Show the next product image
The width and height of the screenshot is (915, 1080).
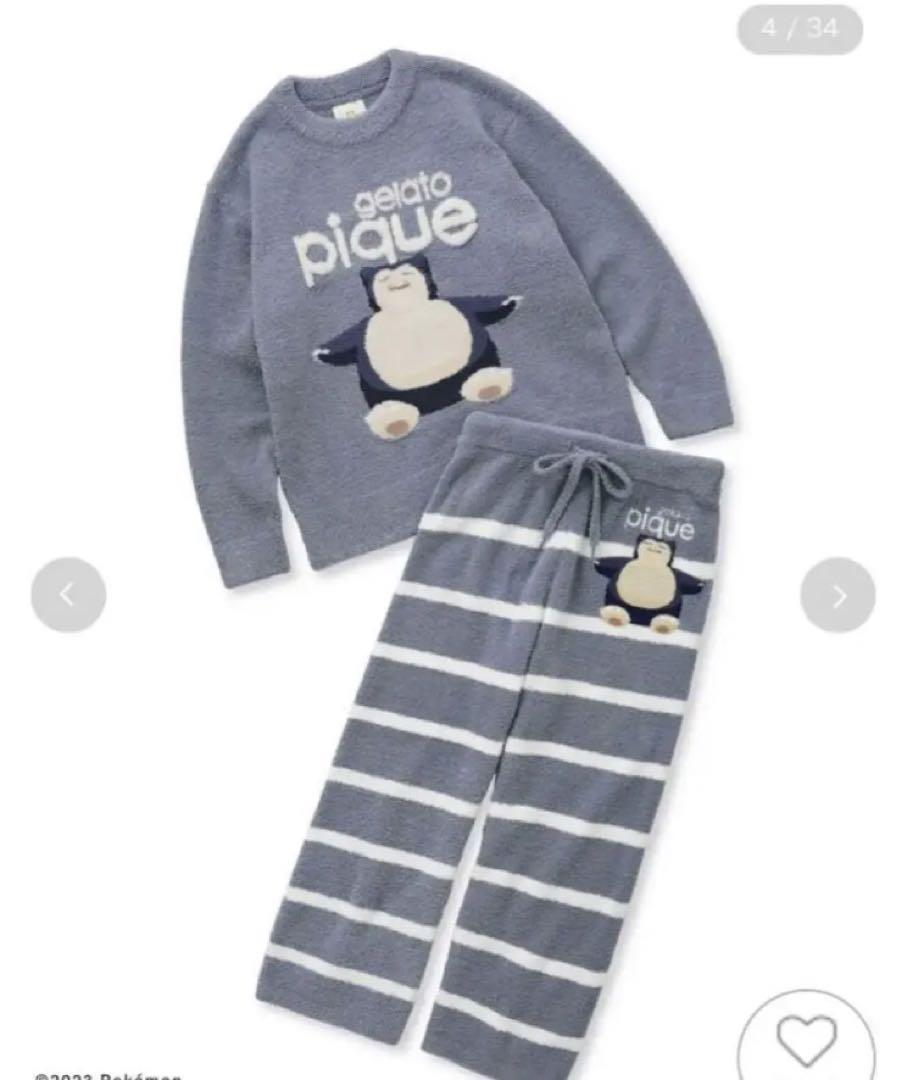[838, 595]
